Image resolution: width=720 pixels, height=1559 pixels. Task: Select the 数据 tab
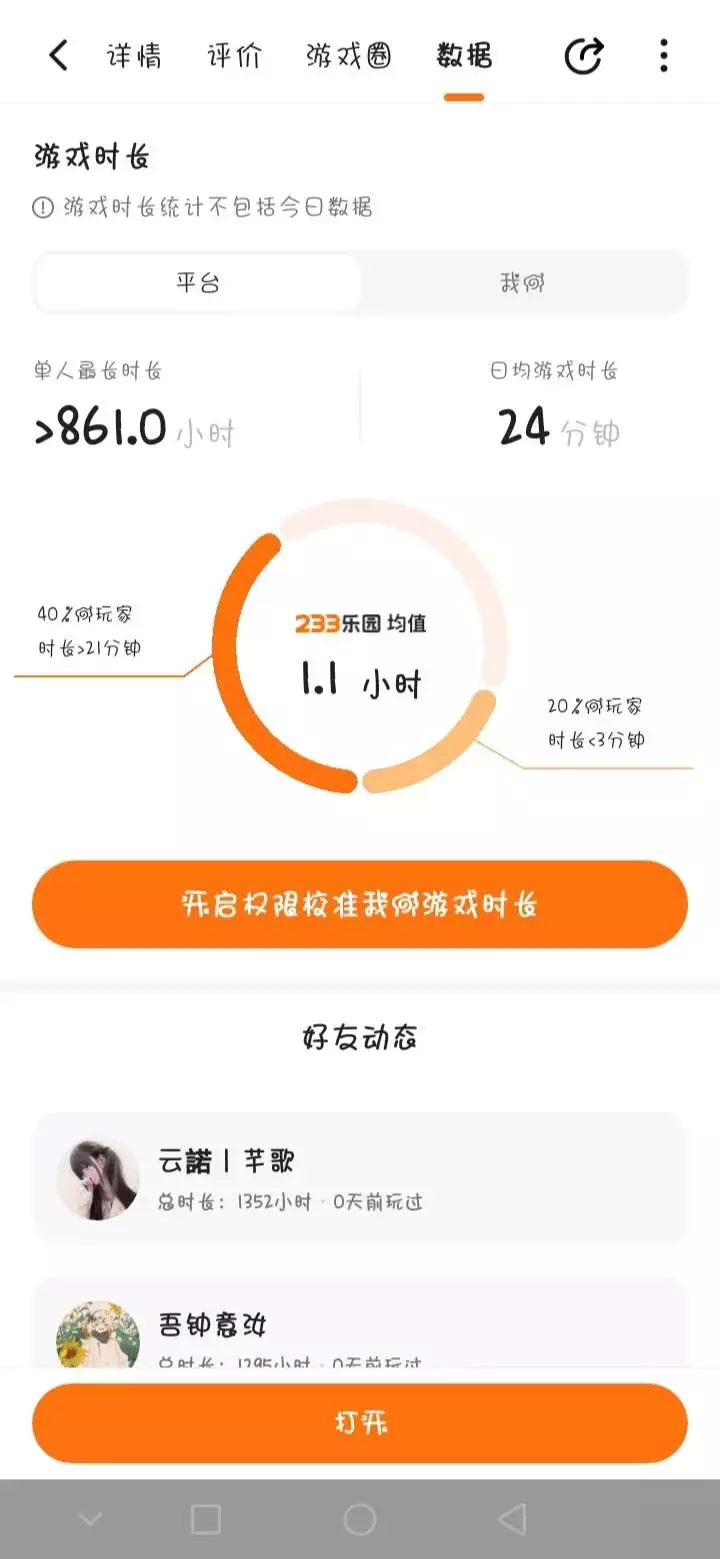pyautogui.click(x=465, y=55)
